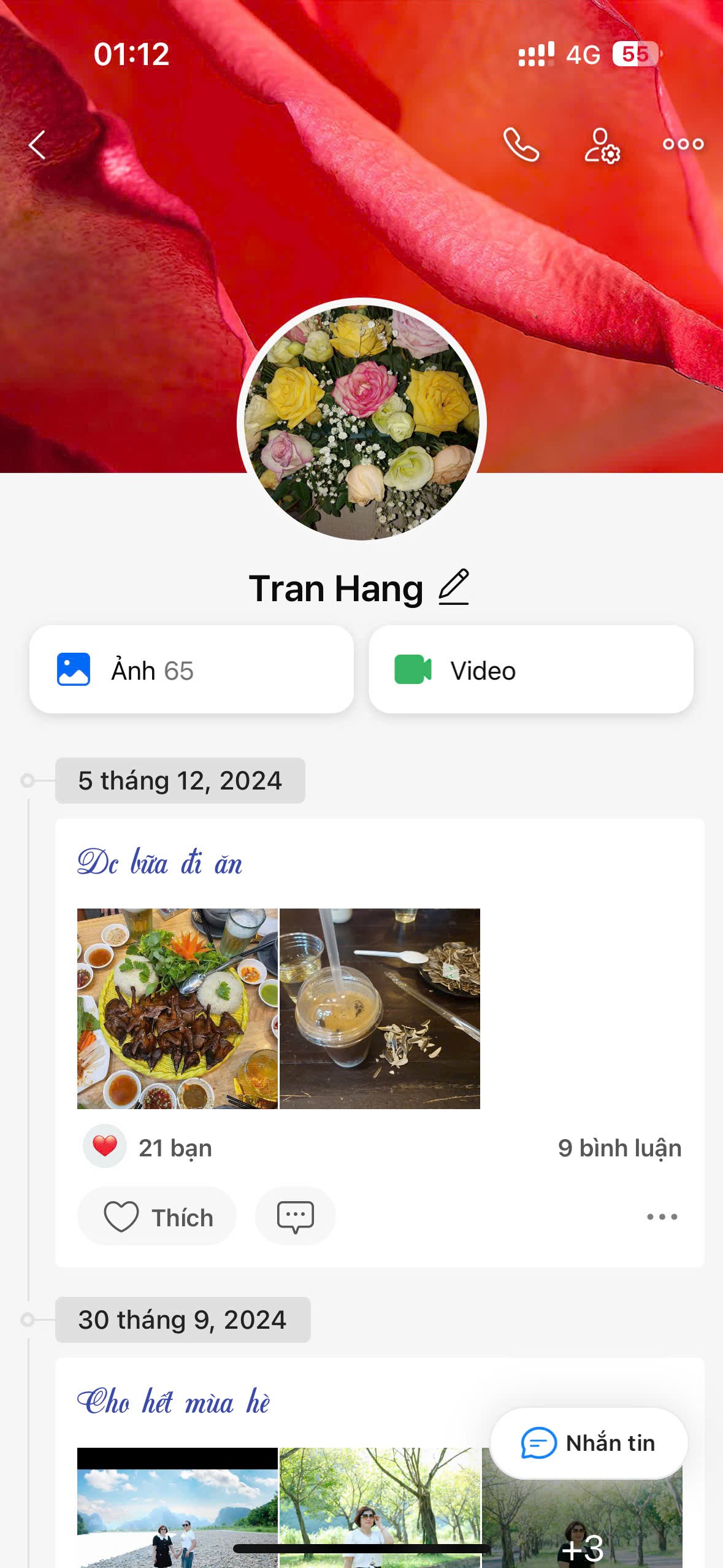Open the Video collection
Image resolution: width=723 pixels, height=1568 pixels.
[x=530, y=670]
